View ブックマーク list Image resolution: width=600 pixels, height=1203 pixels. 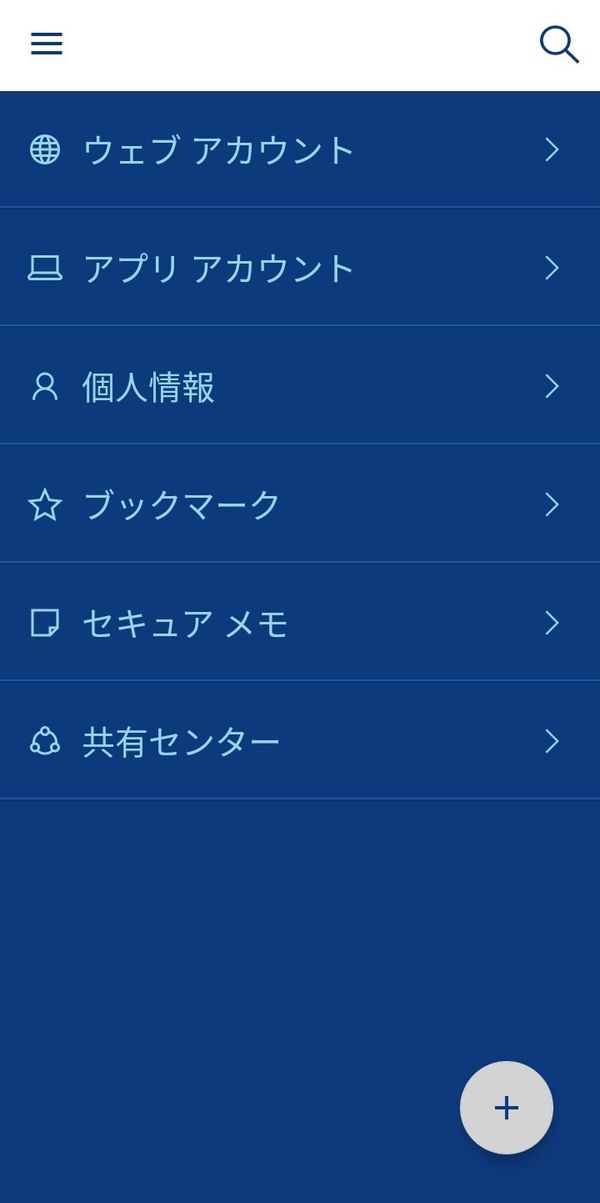coord(300,504)
